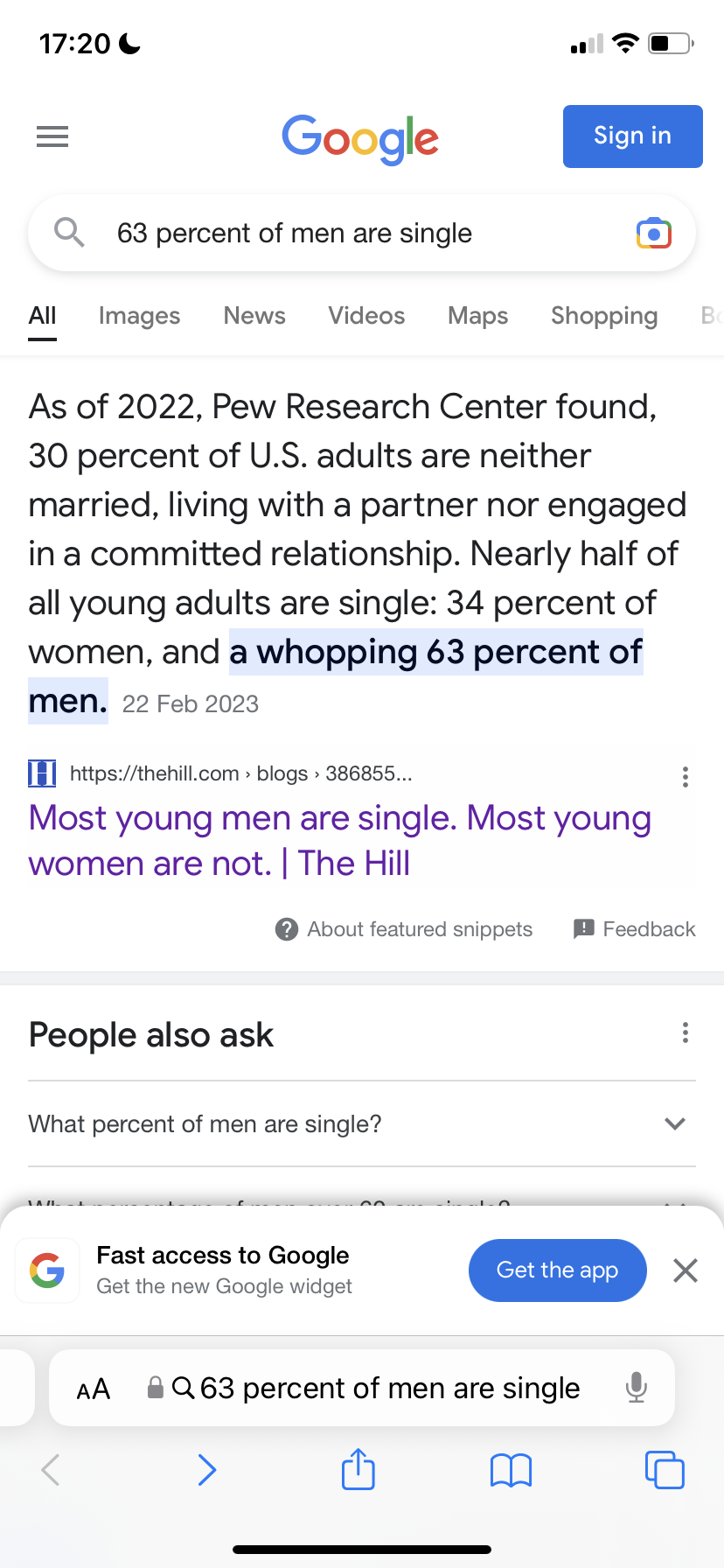Switch to the Maps tab
This screenshot has width=724, height=1568.
click(477, 316)
